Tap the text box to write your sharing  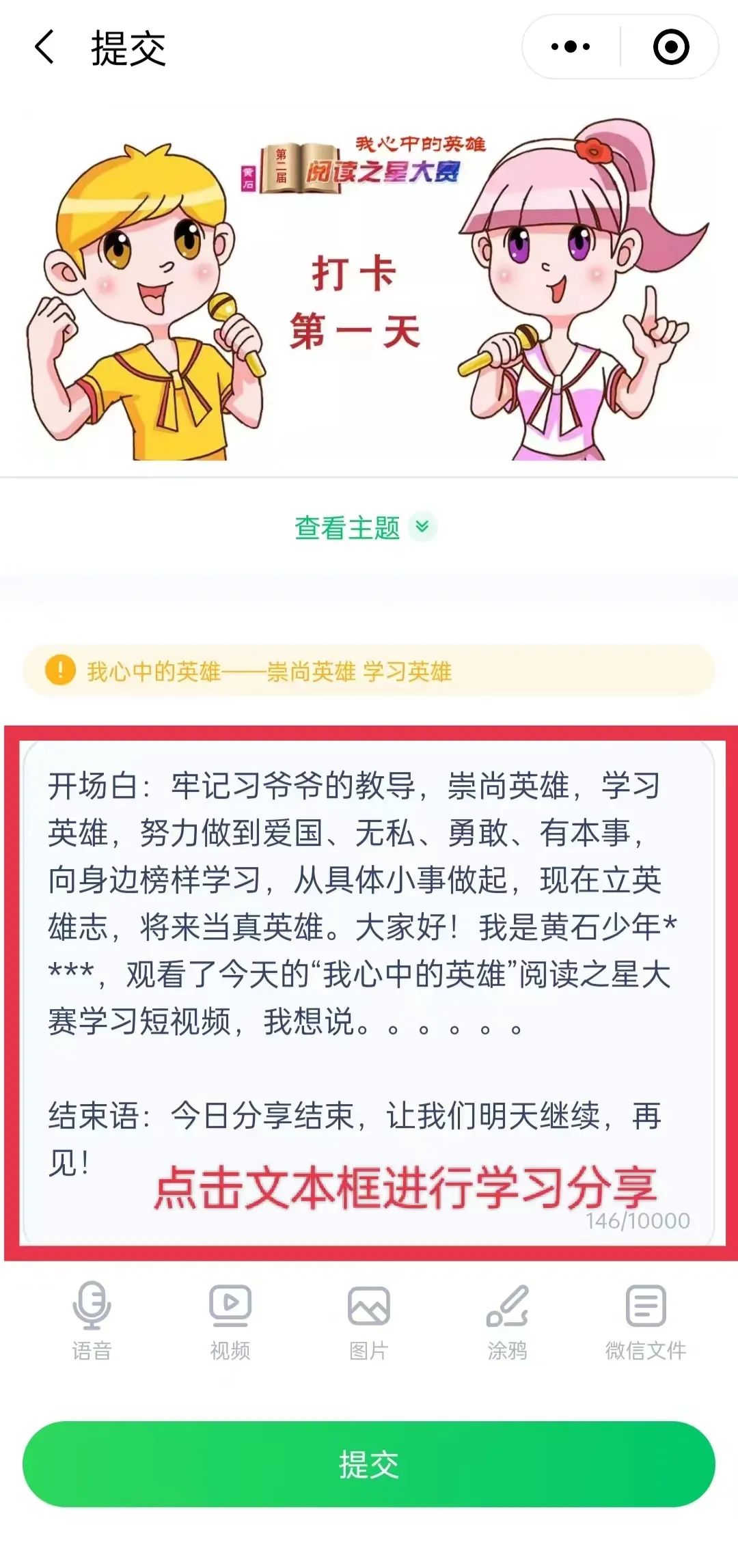coord(369,991)
